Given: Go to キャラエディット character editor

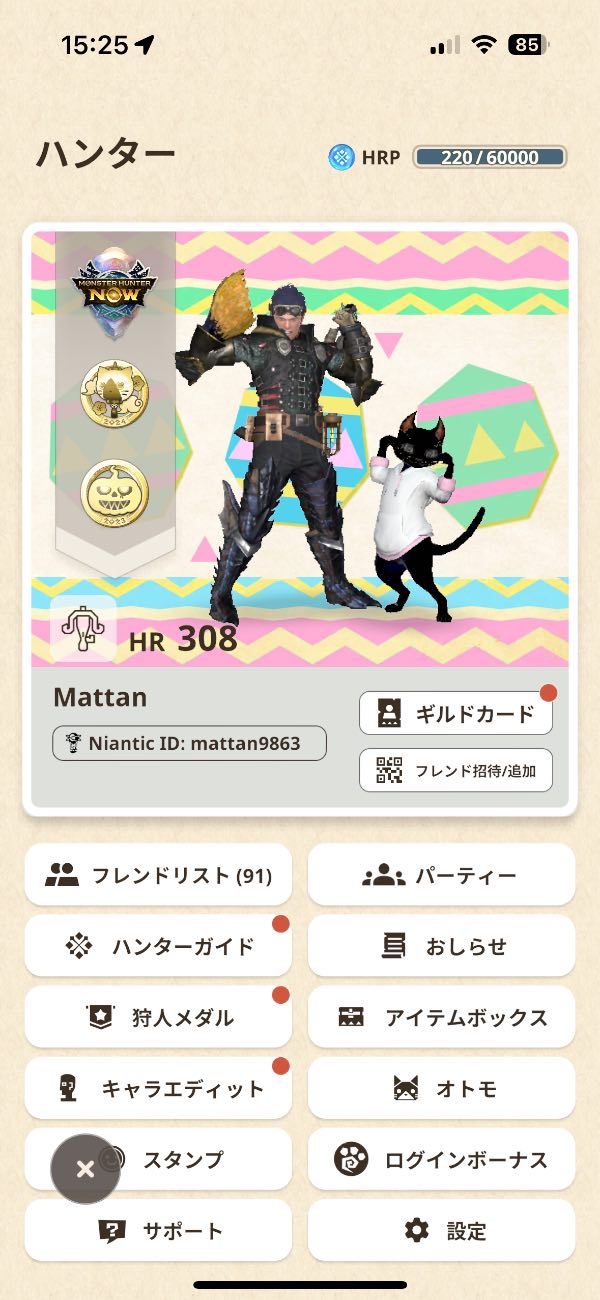Looking at the screenshot, I should [x=158, y=1089].
